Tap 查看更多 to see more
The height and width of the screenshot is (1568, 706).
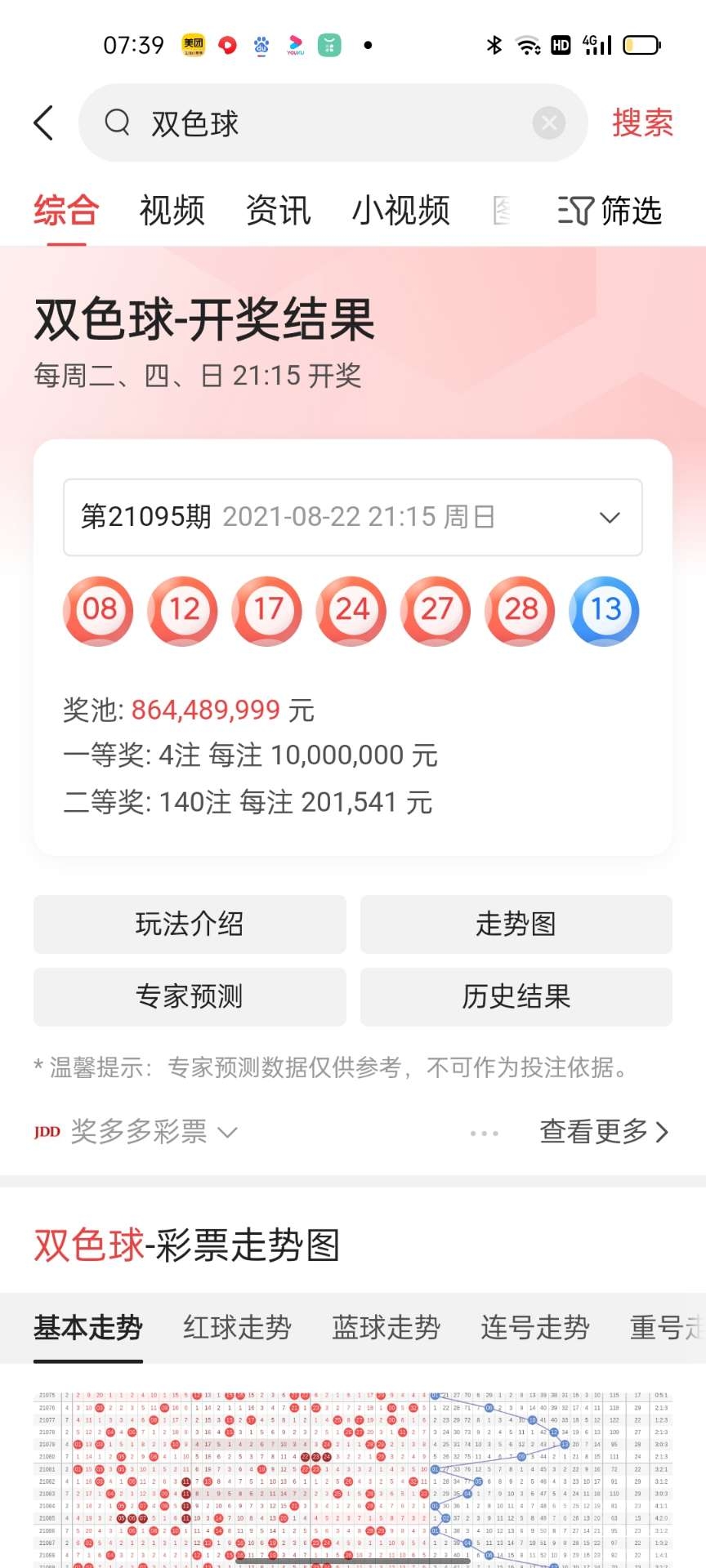pos(604,1132)
